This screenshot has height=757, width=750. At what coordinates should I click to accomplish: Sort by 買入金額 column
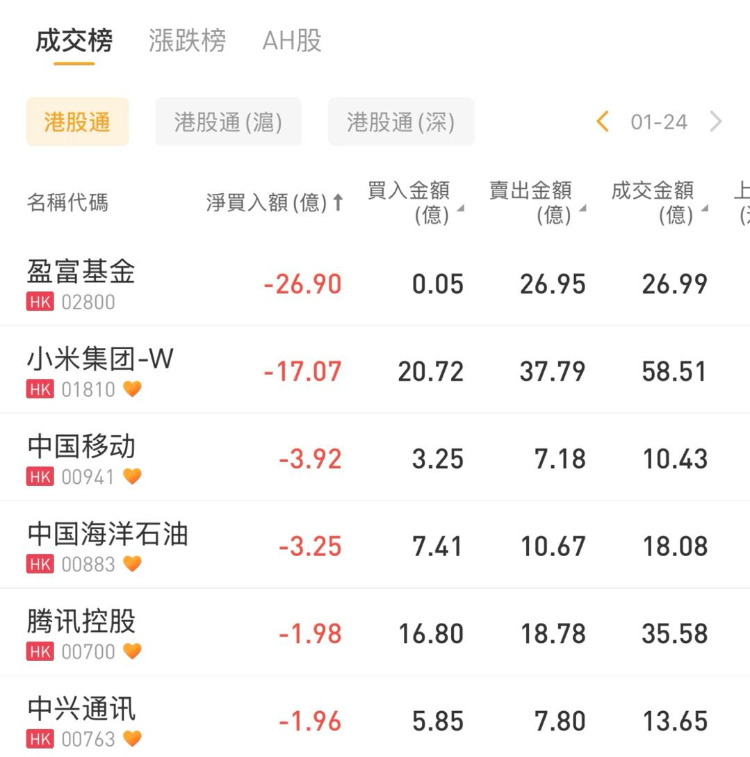tap(414, 202)
